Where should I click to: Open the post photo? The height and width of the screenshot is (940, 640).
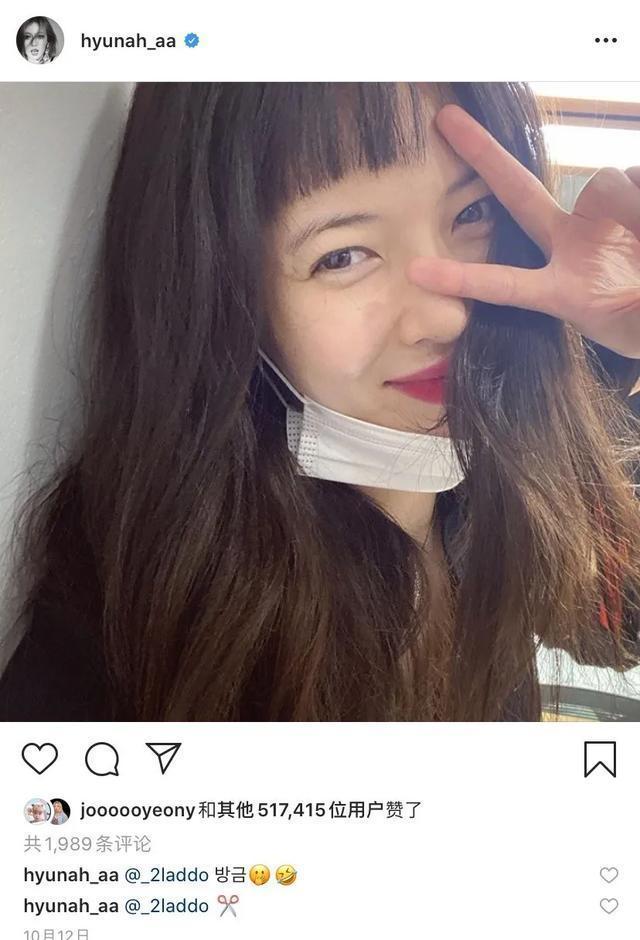[320, 400]
